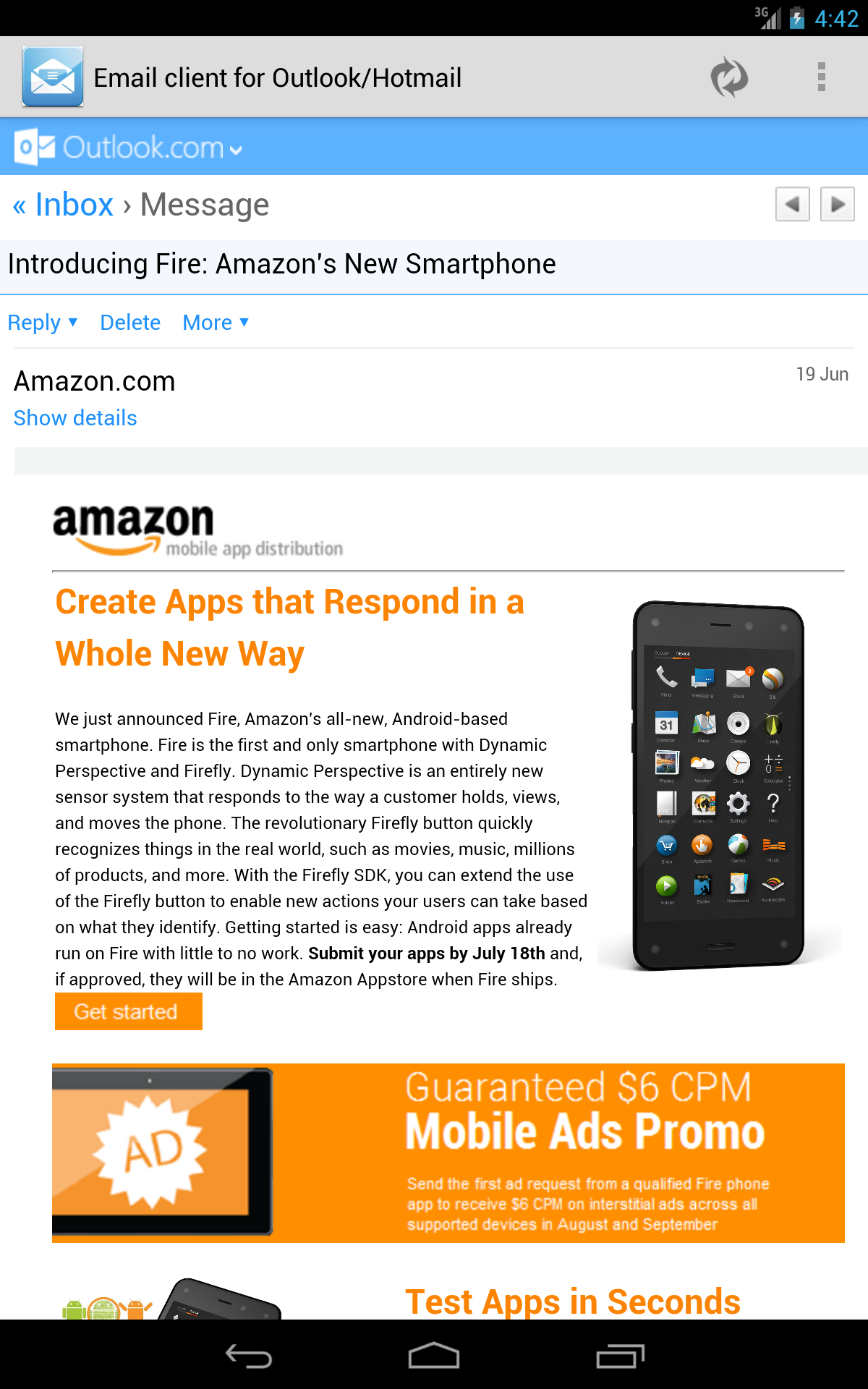Open the recent apps view

pyautogui.click(x=620, y=1356)
